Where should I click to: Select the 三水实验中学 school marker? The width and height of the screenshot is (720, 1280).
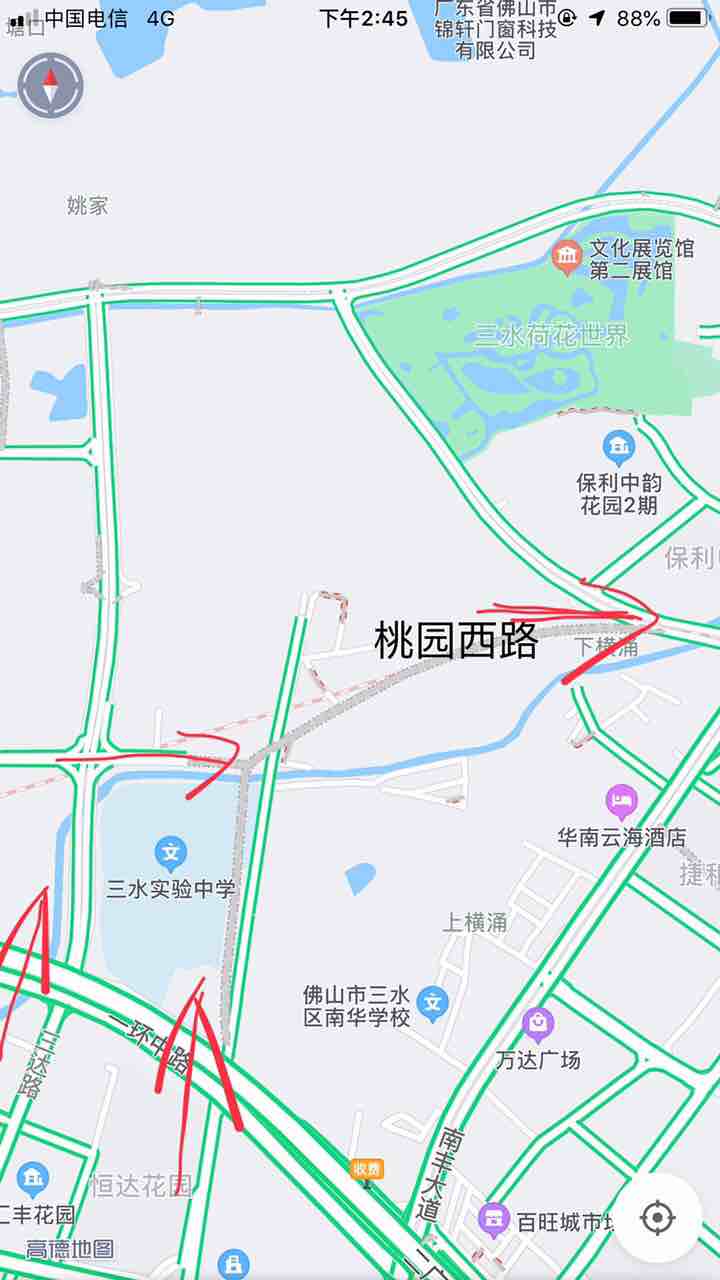(x=171, y=854)
